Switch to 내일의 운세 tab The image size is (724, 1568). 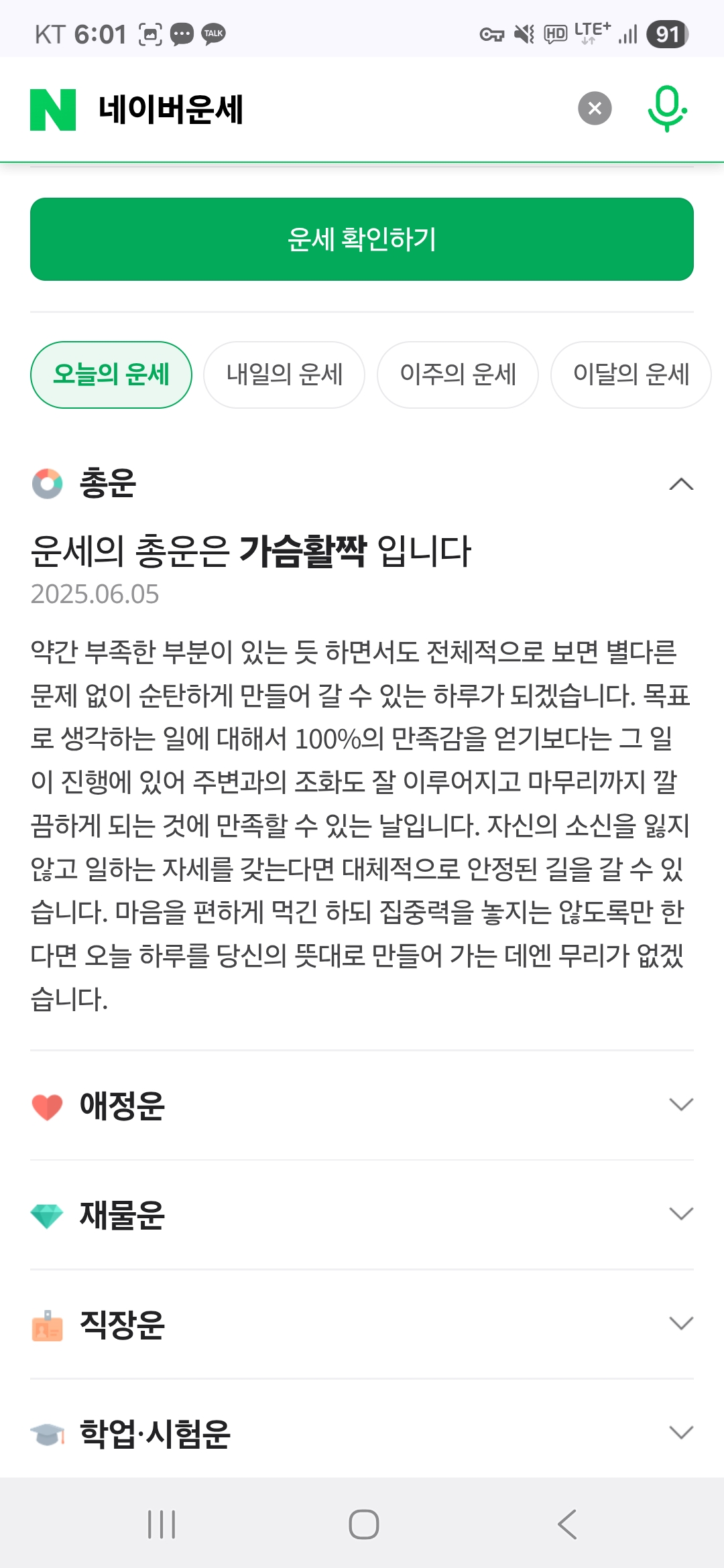click(284, 375)
